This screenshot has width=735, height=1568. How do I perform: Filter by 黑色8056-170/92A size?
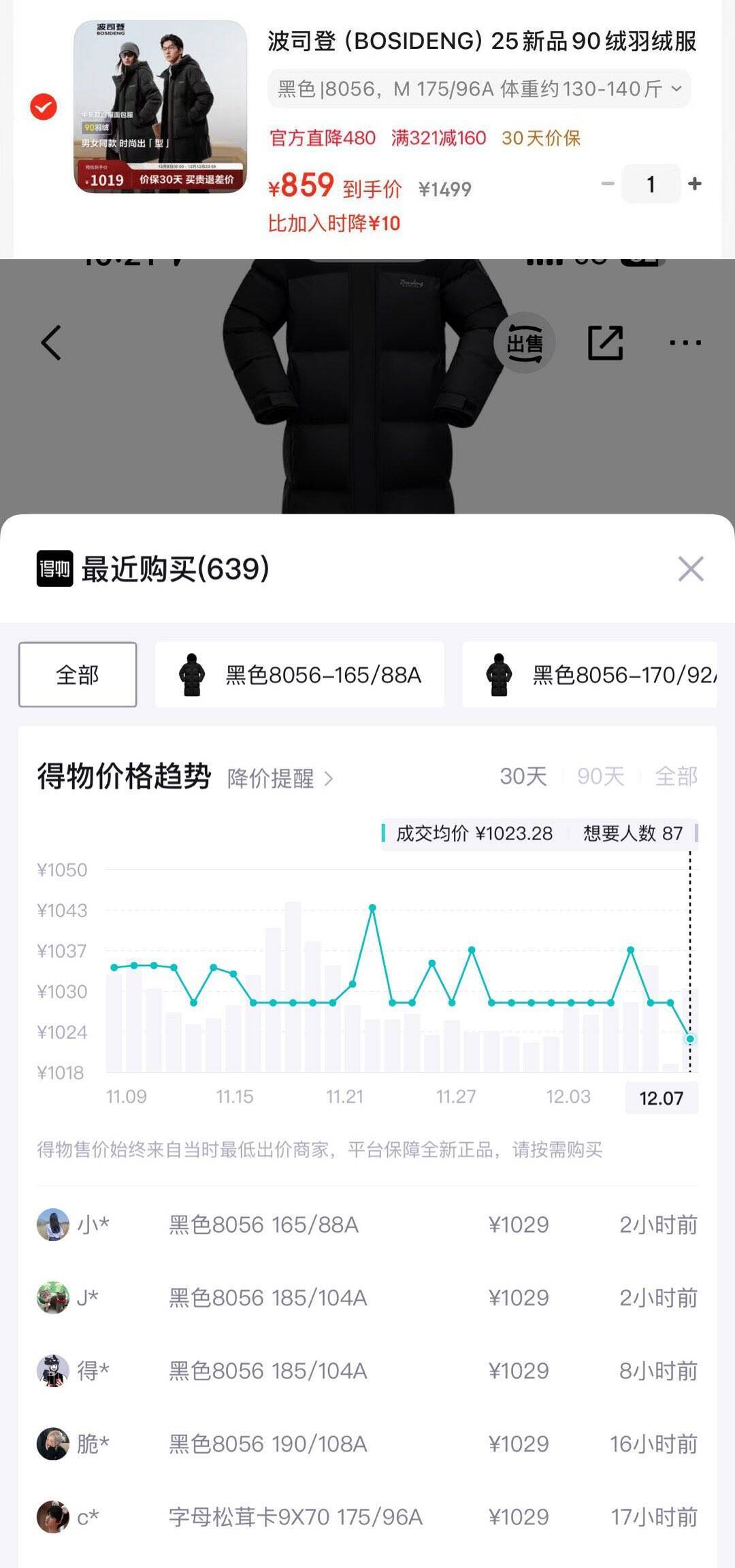coord(589,675)
